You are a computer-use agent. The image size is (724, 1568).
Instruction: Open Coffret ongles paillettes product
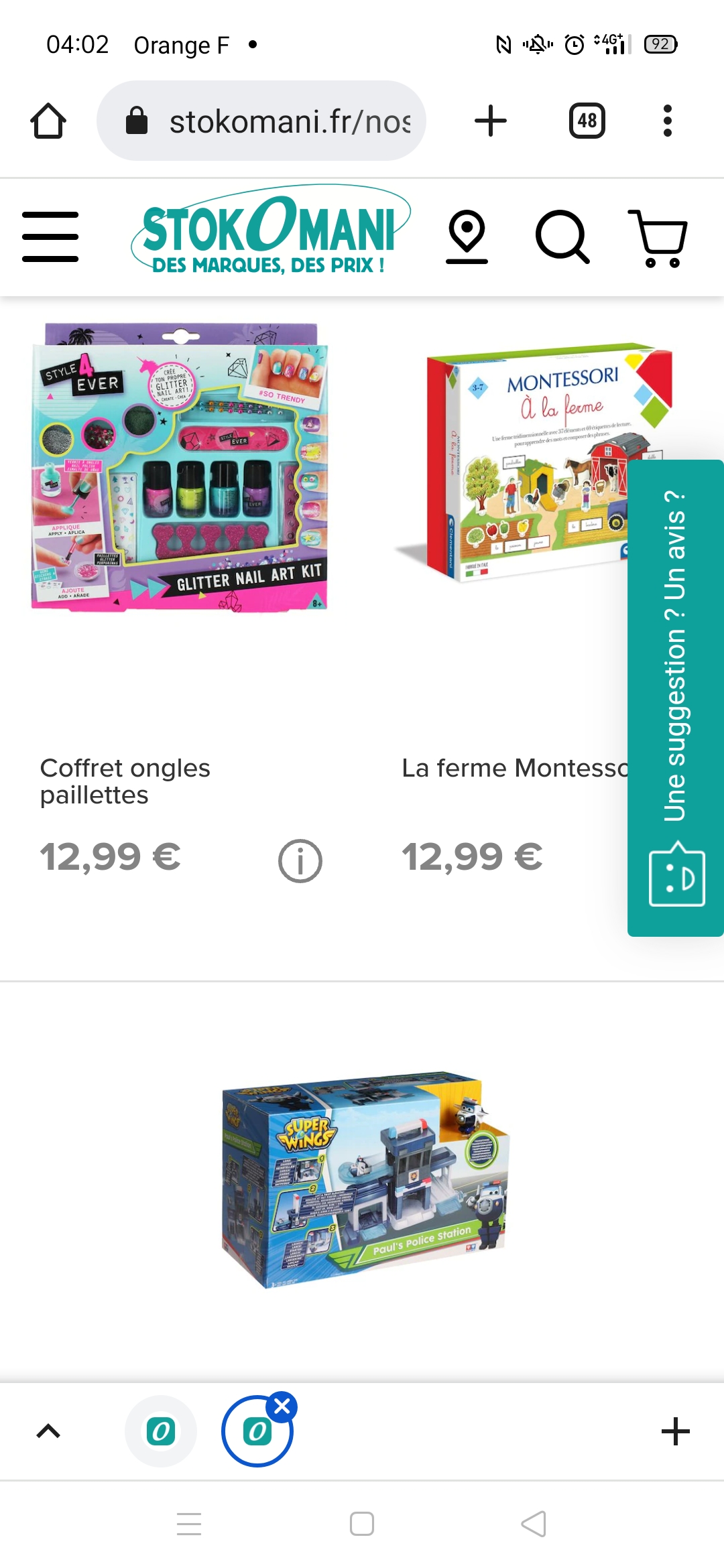(180, 468)
